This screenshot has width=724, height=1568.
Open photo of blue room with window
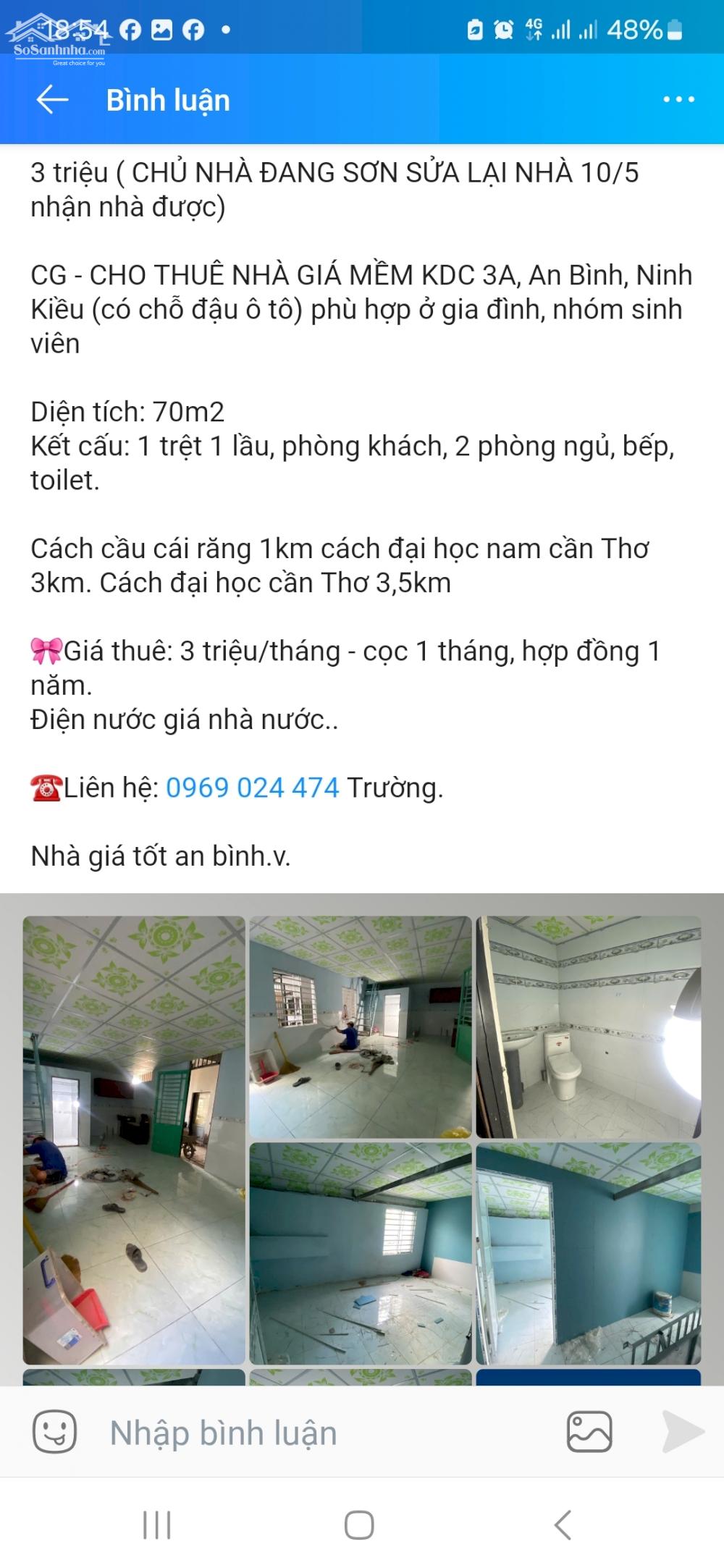tap(361, 1254)
